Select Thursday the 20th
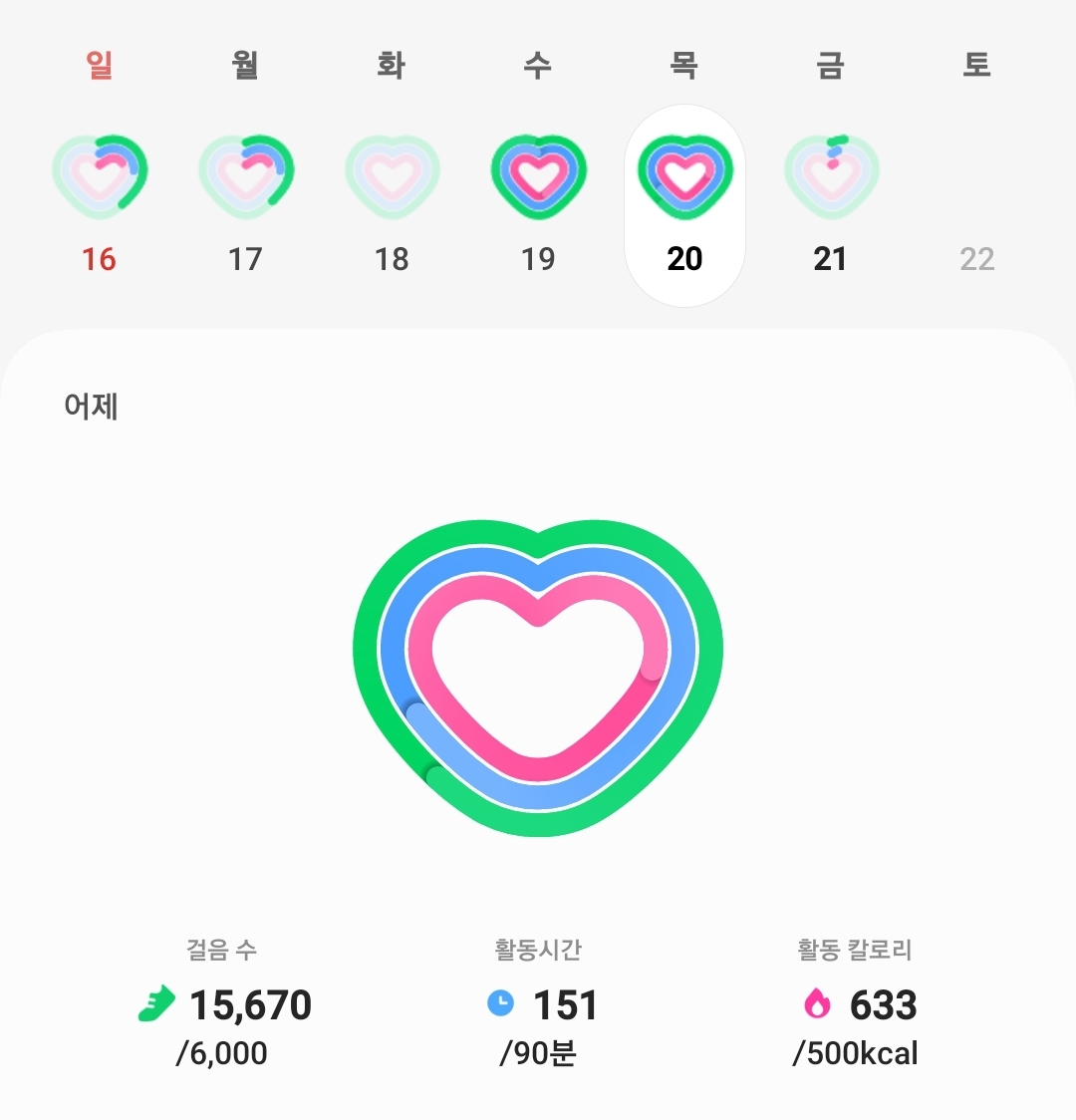Image resolution: width=1076 pixels, height=1120 pixels. pyautogui.click(x=684, y=204)
